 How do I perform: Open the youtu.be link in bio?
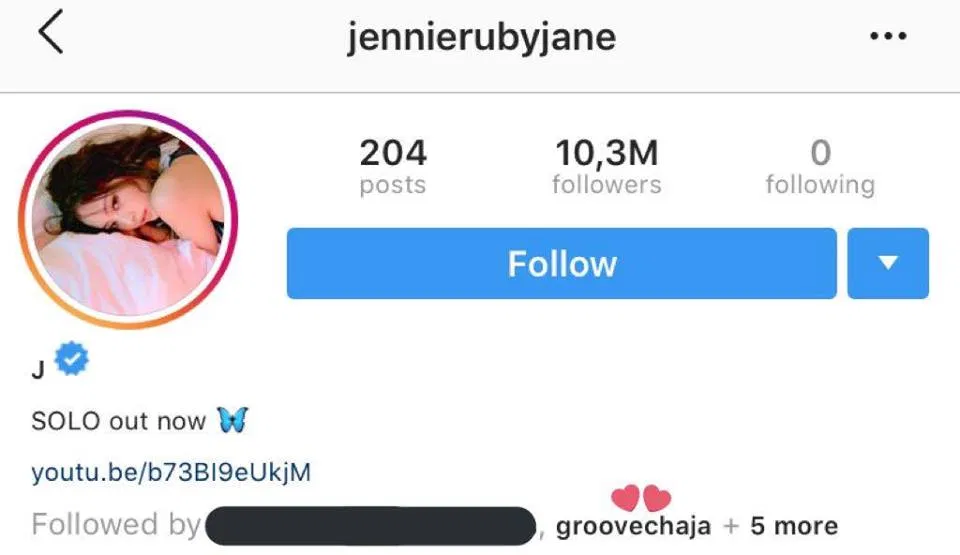[x=171, y=472]
